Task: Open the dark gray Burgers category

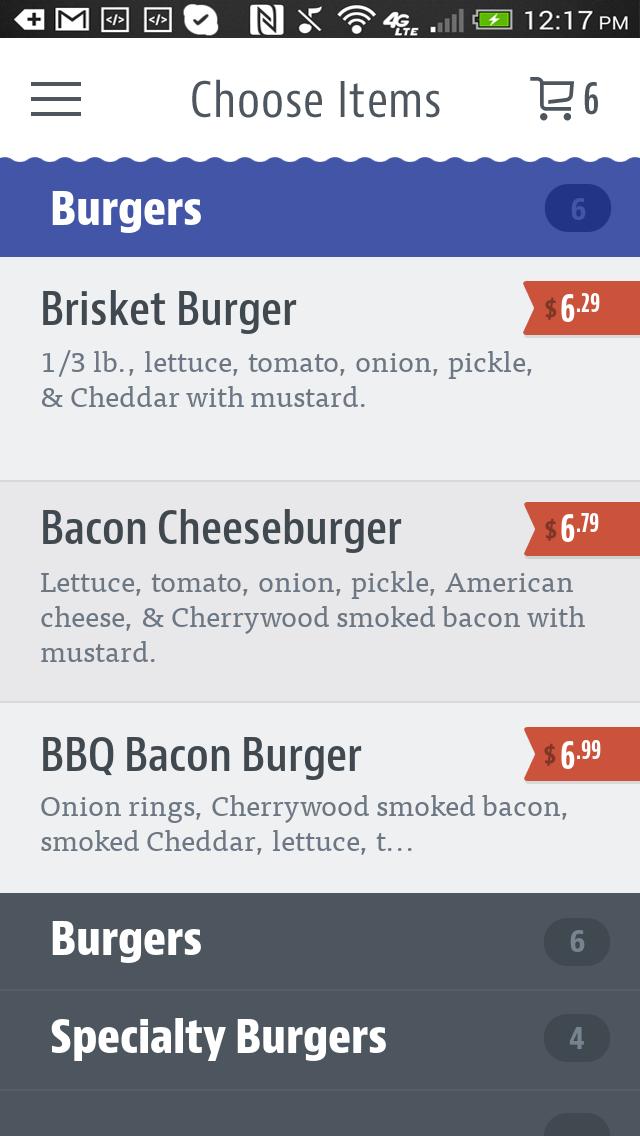Action: tap(320, 941)
